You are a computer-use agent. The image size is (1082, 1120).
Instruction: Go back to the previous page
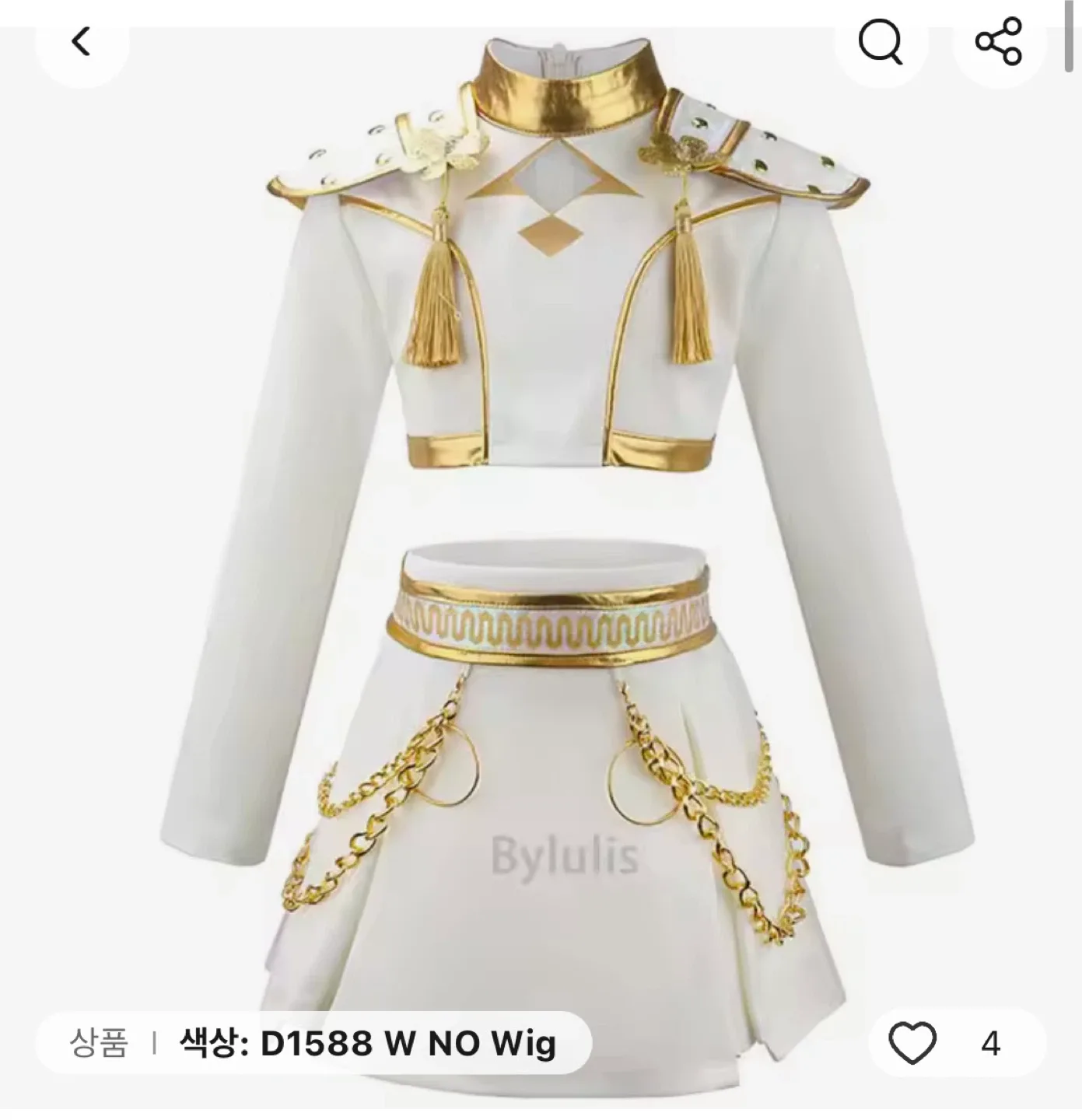(81, 41)
